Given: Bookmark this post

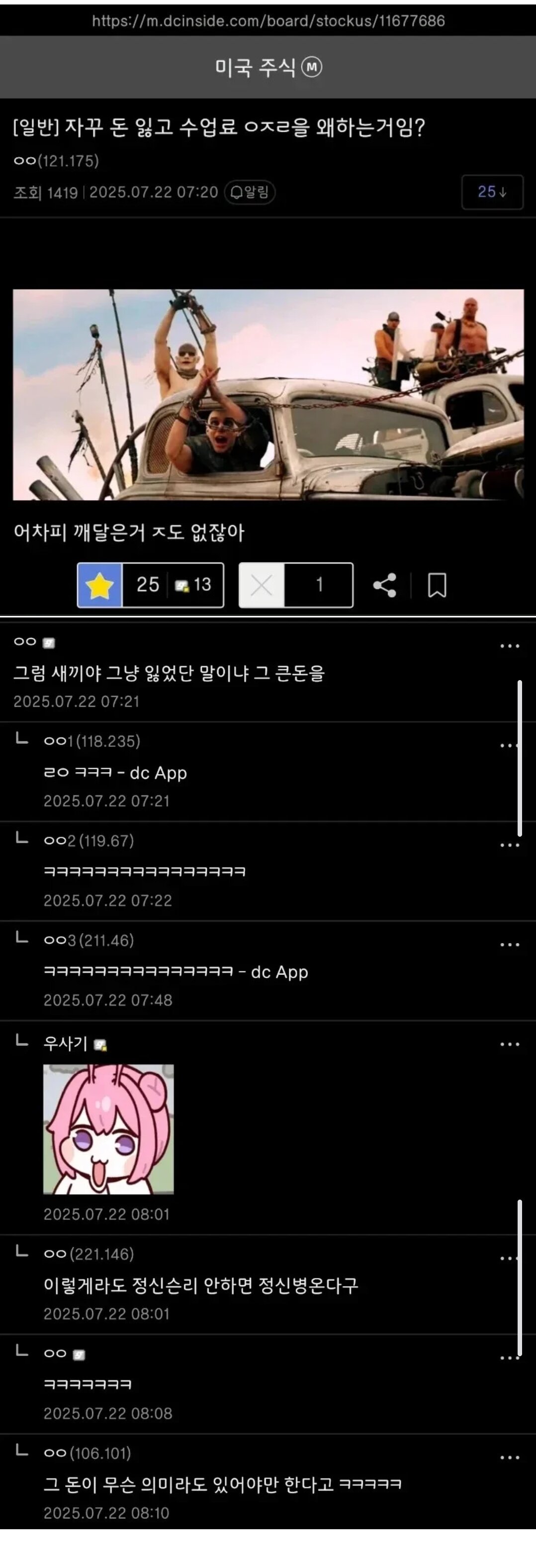Looking at the screenshot, I should coord(437,586).
